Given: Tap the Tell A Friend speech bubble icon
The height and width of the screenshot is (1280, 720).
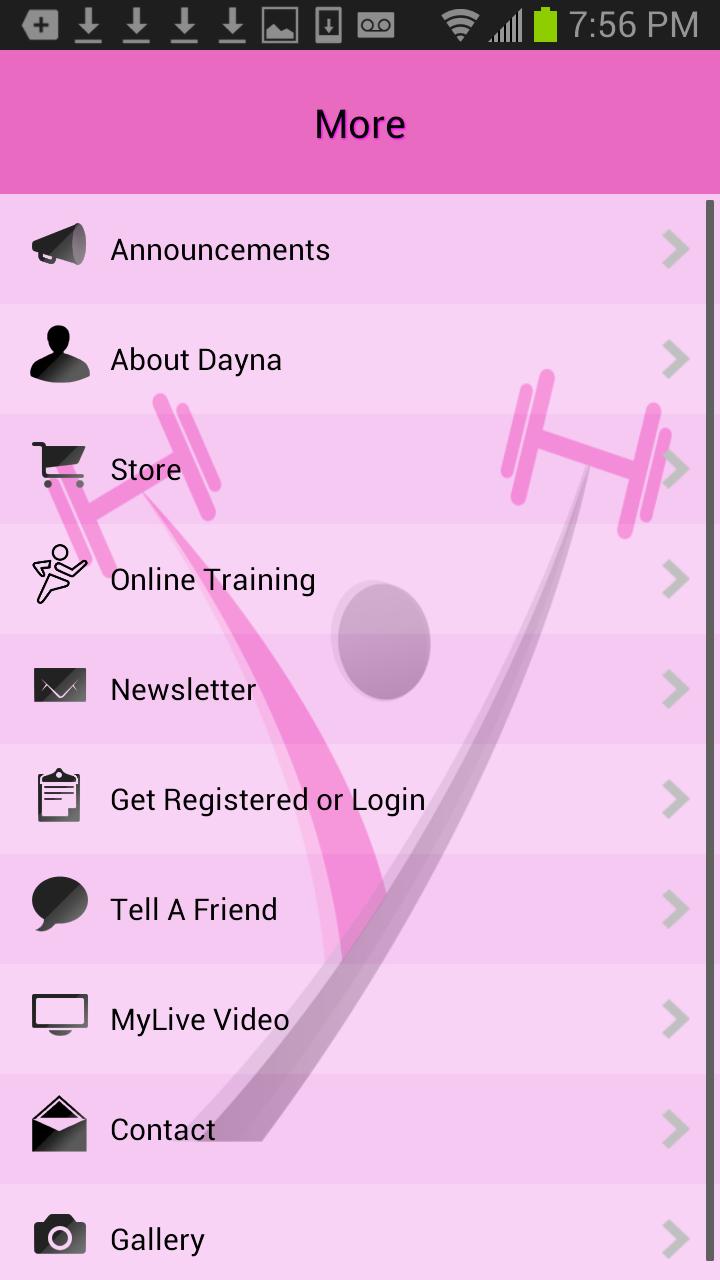Looking at the screenshot, I should (58, 905).
